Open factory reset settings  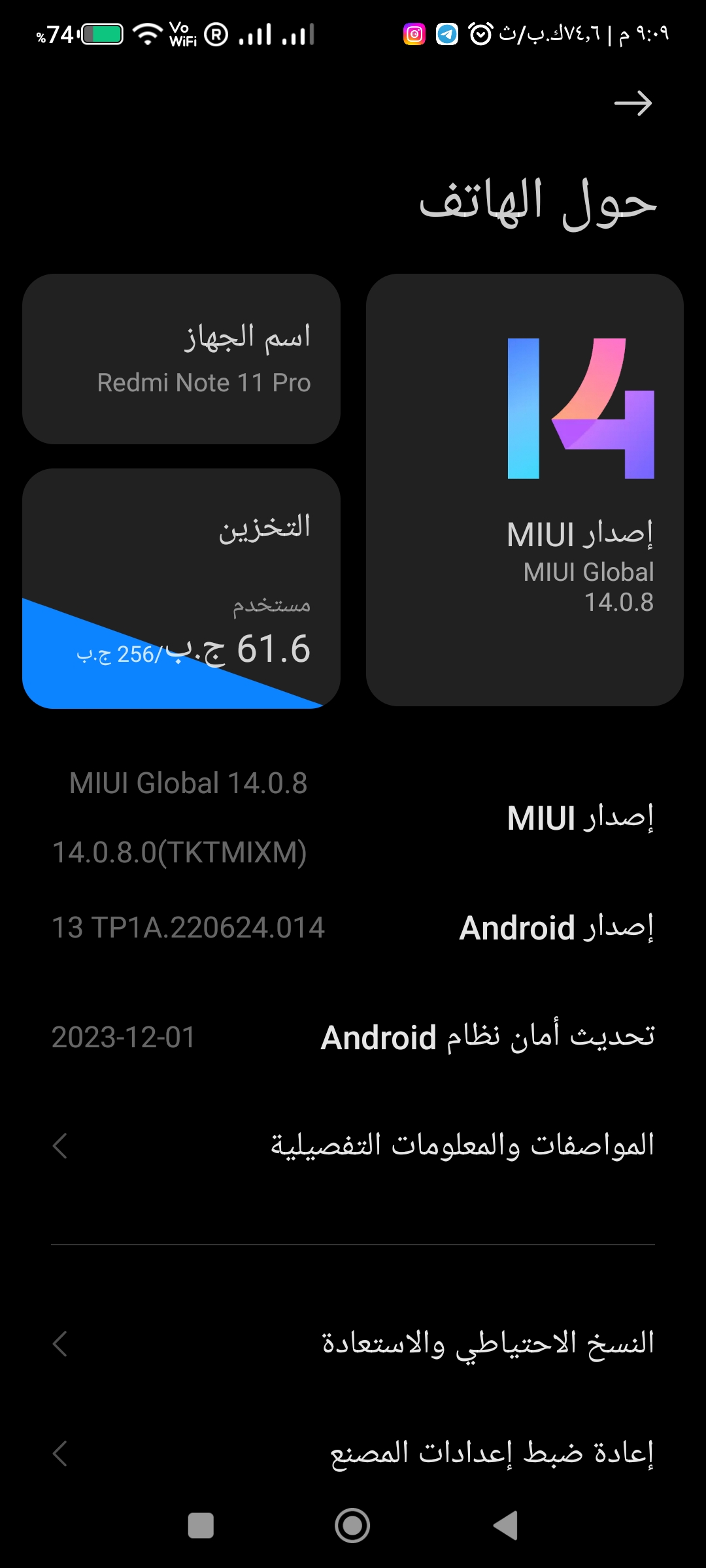[x=353, y=1454]
